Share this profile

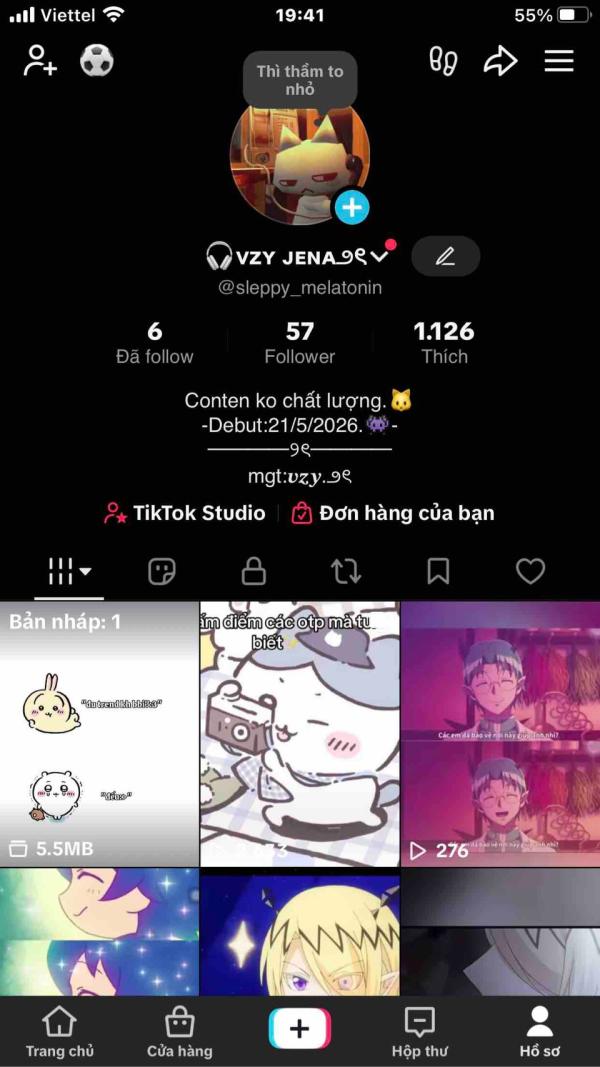tap(501, 61)
